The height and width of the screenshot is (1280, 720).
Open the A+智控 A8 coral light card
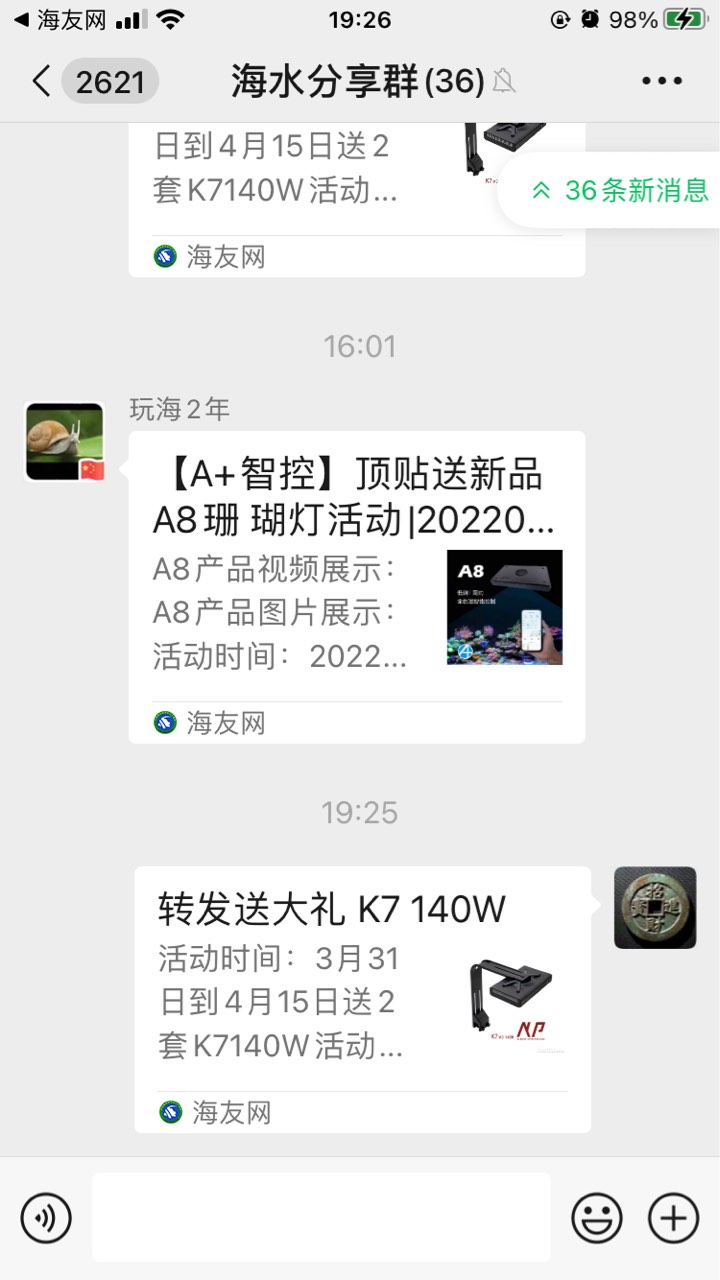pos(356,585)
